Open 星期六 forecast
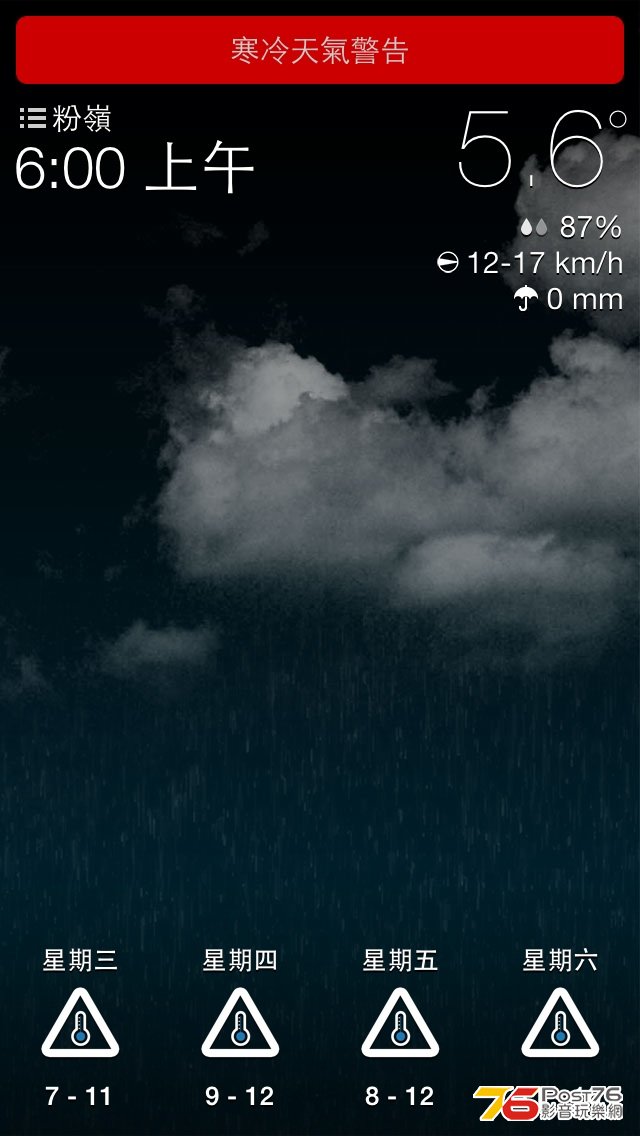Viewport: 640px width, 1136px height. (560, 1022)
